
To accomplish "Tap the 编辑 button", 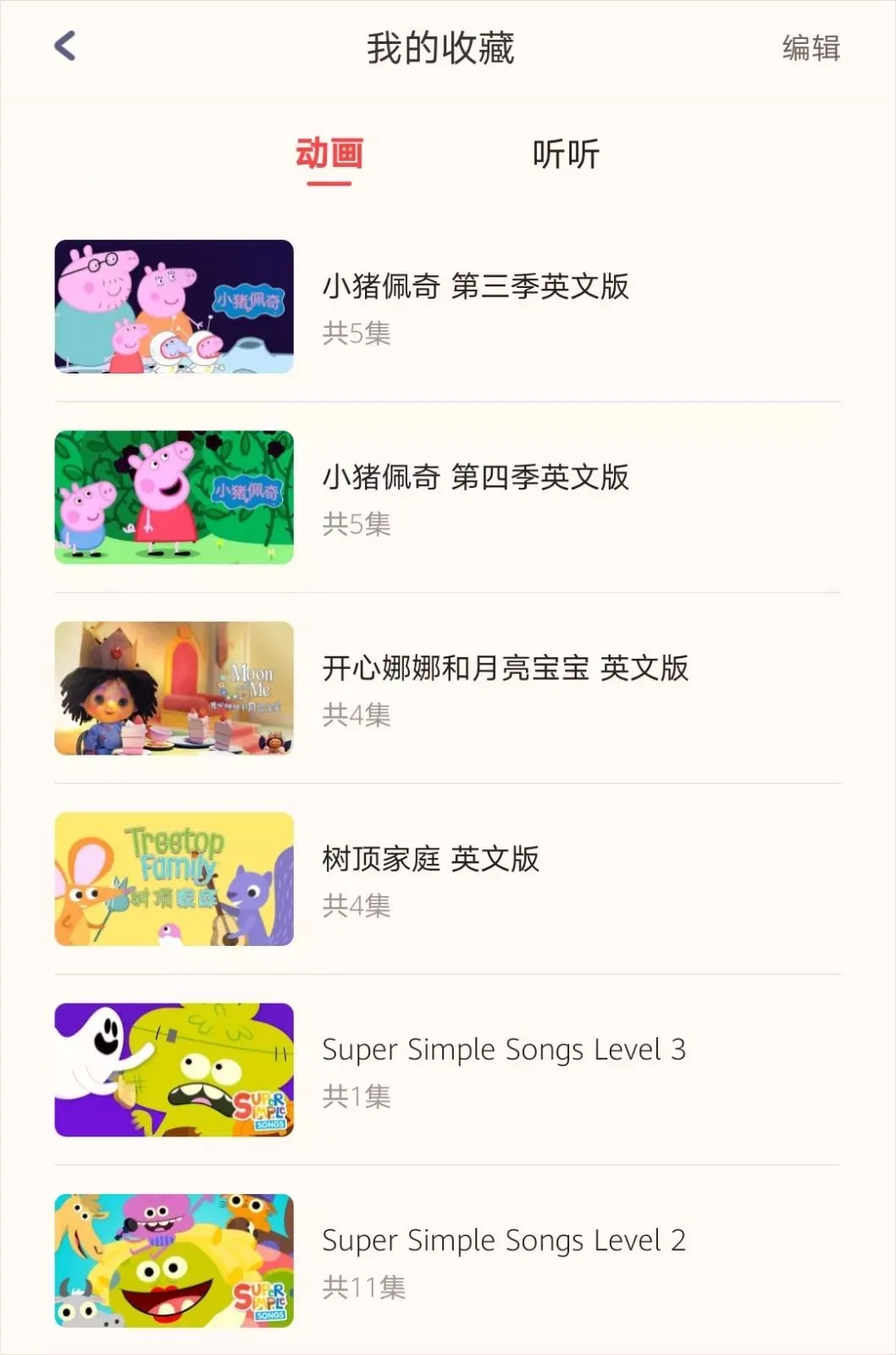I will pos(810,48).
